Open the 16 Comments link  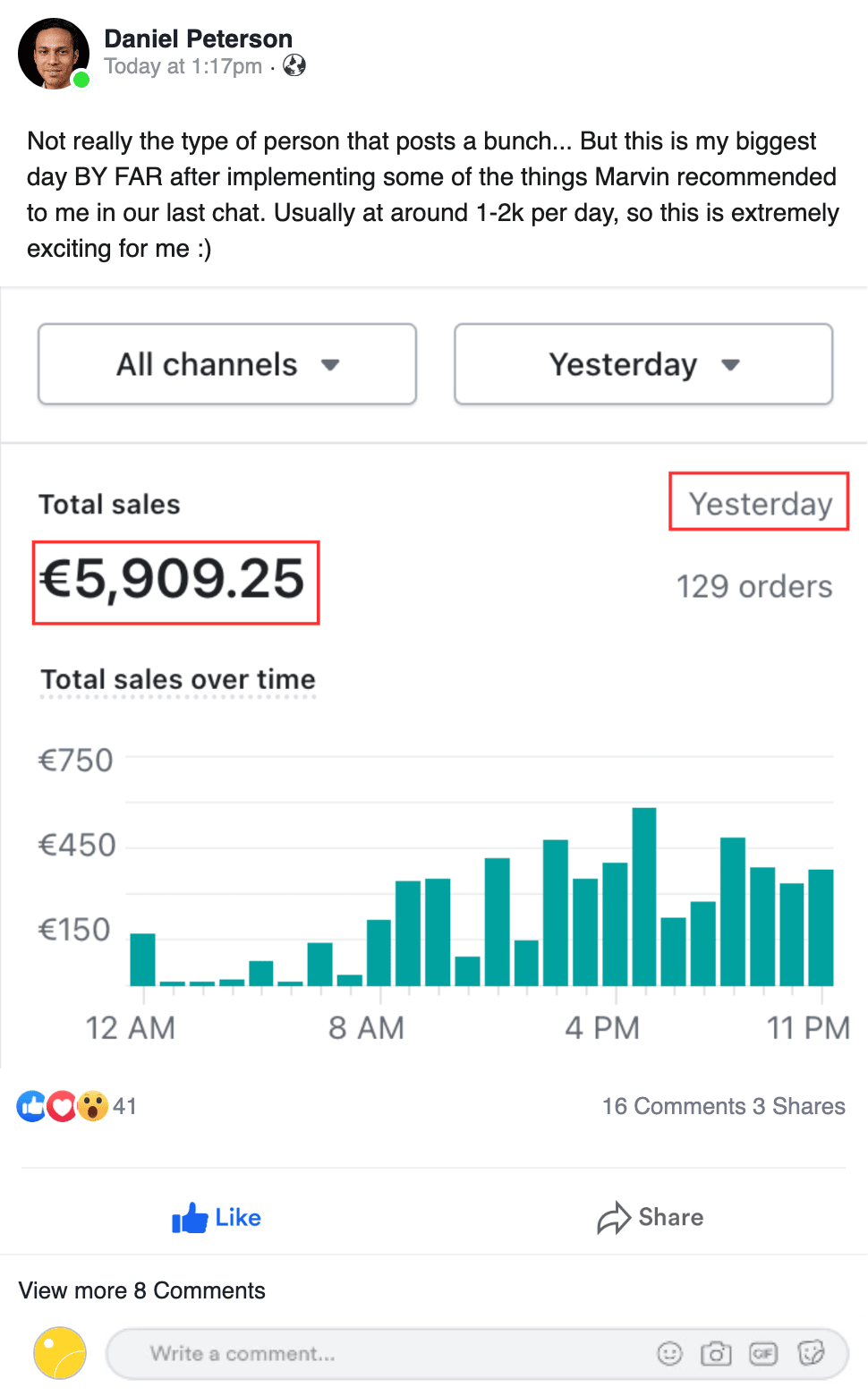click(x=674, y=1106)
